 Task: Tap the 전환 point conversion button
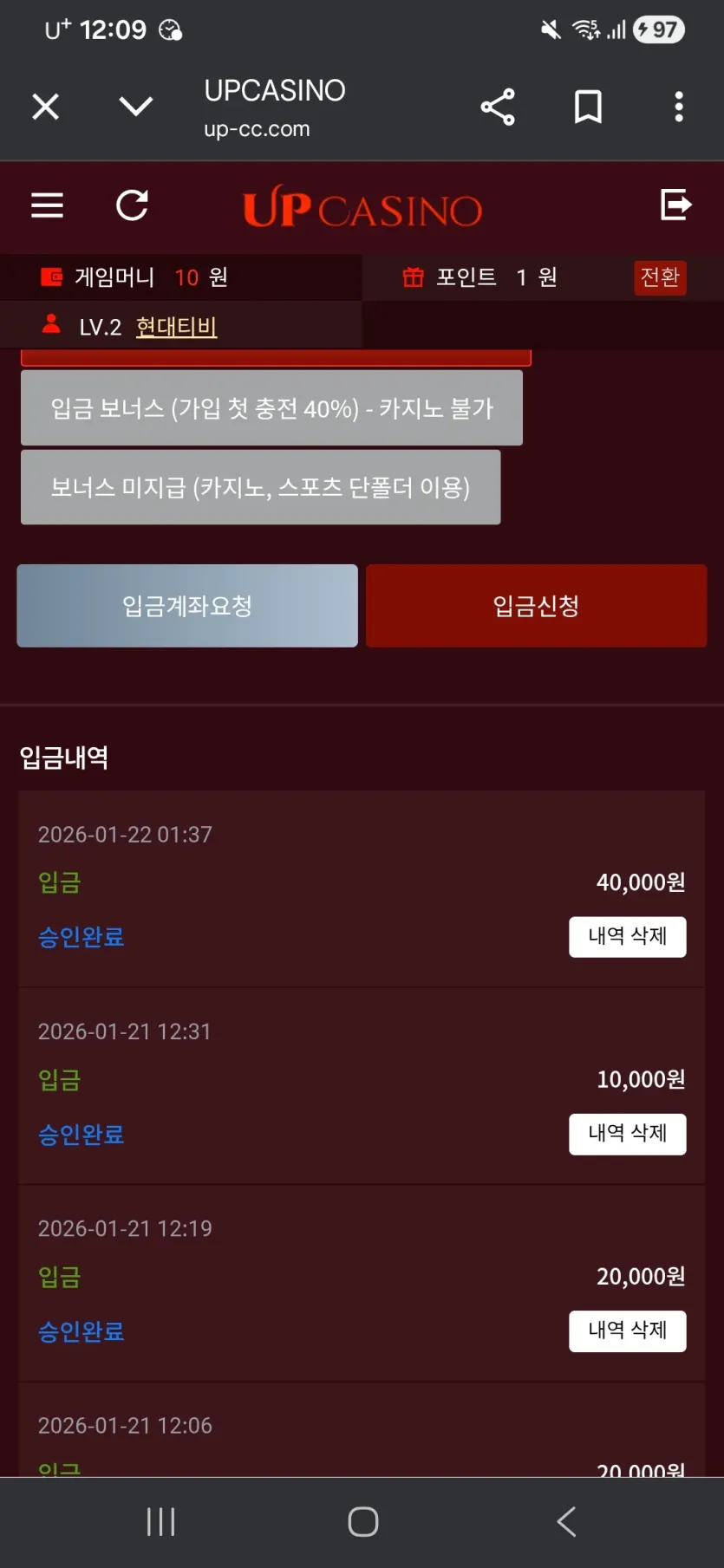coord(660,277)
